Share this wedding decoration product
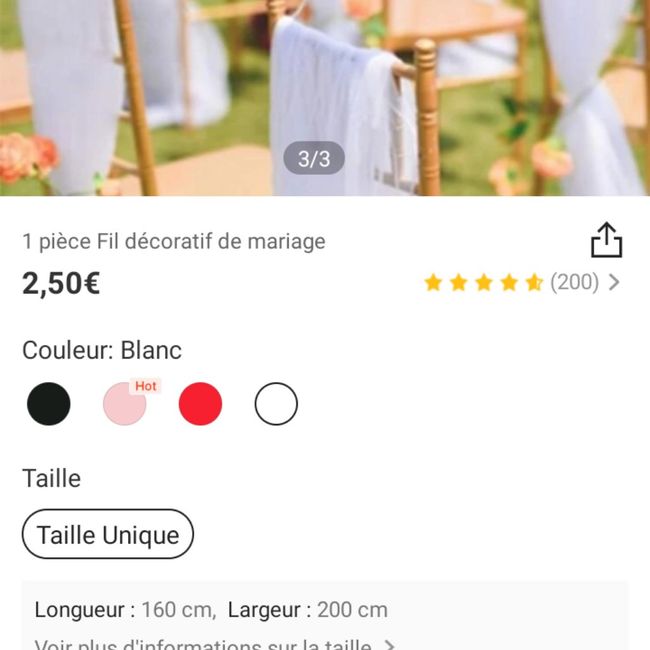This screenshot has height=650, width=650. [606, 241]
